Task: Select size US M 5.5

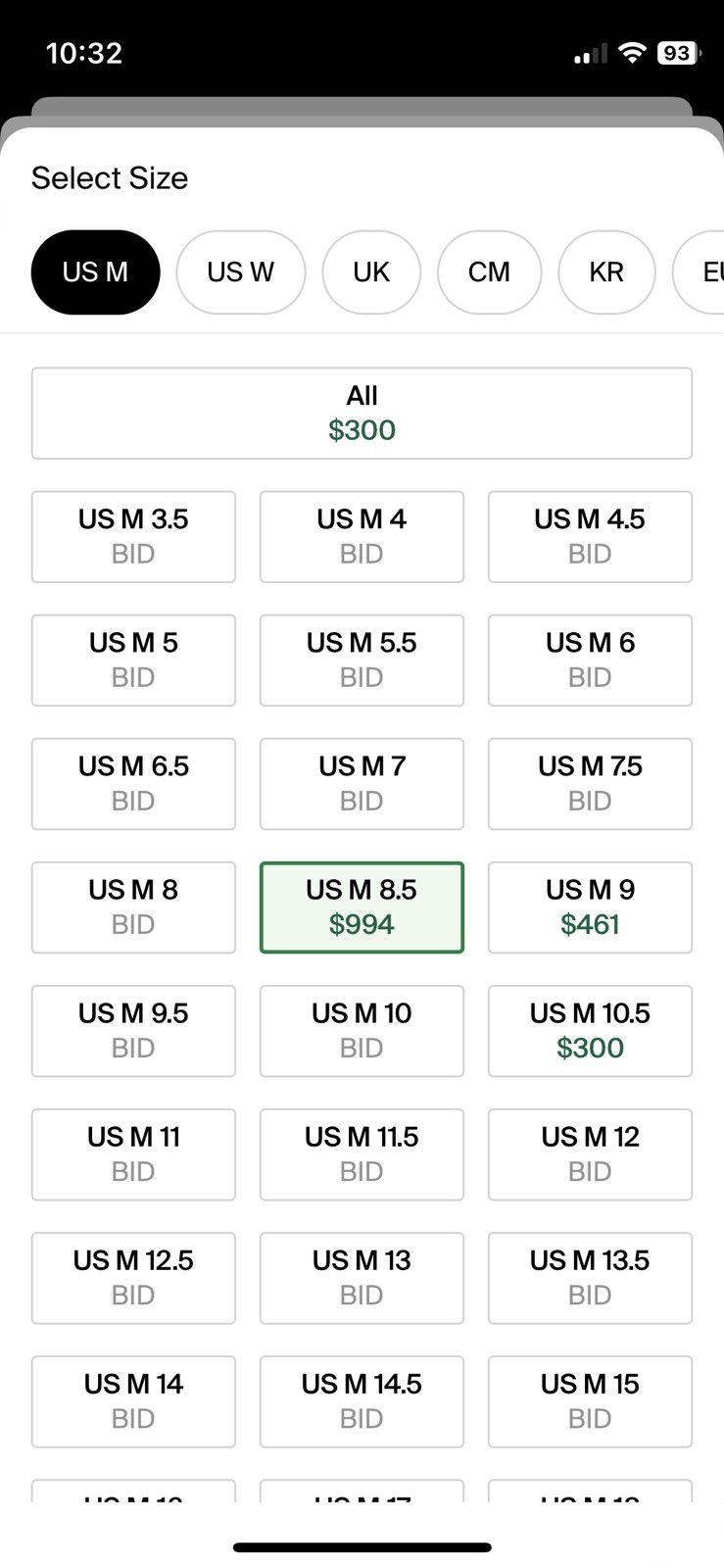Action: [x=362, y=661]
